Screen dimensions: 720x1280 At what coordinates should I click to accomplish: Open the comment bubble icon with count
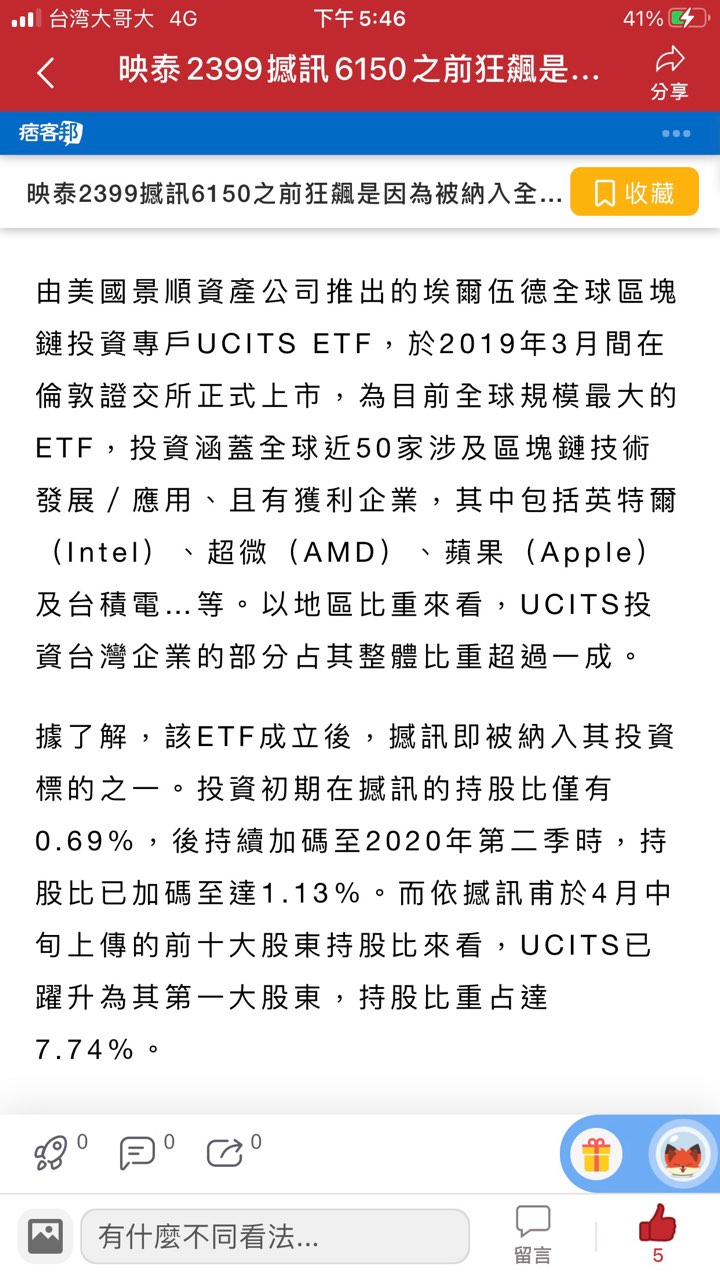coord(137,1153)
